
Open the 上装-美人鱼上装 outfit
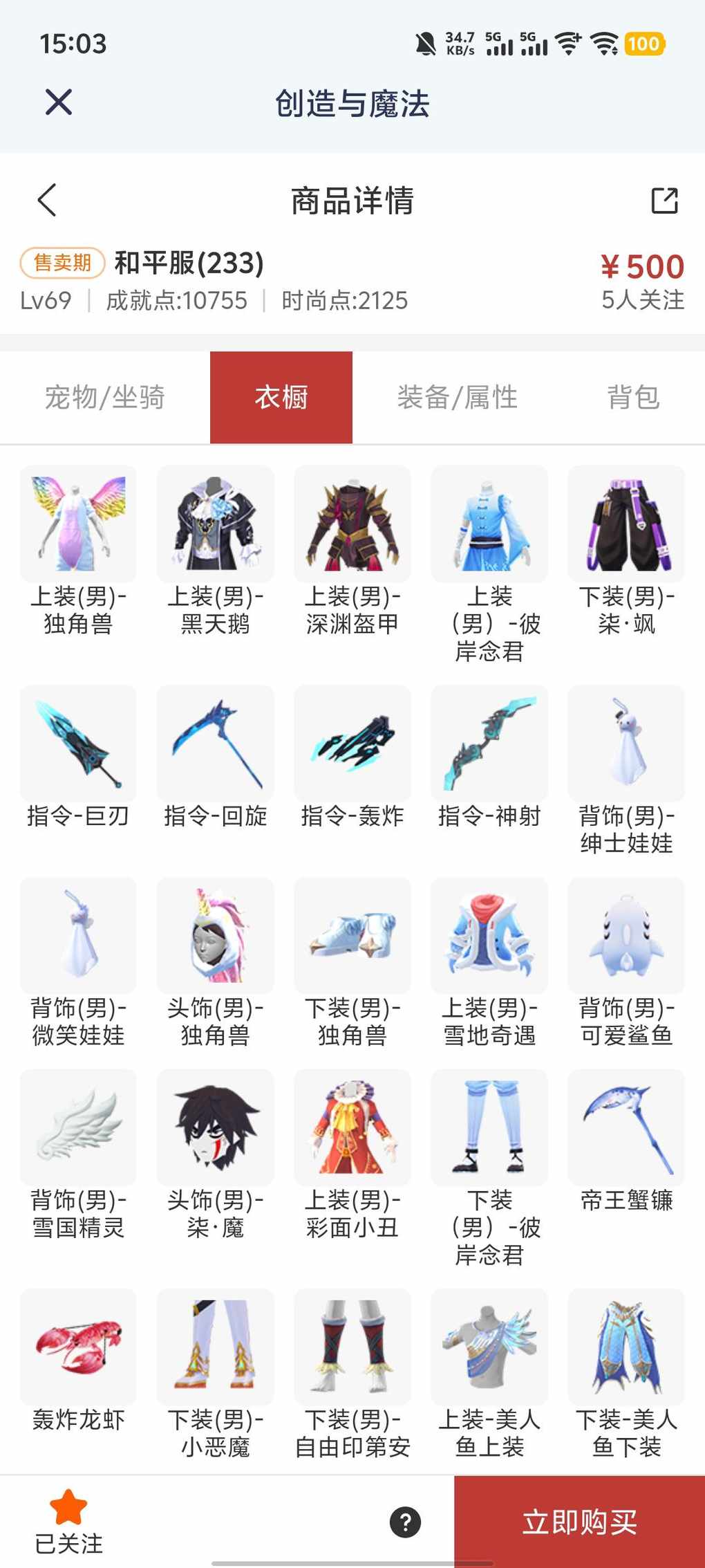[x=489, y=1347]
